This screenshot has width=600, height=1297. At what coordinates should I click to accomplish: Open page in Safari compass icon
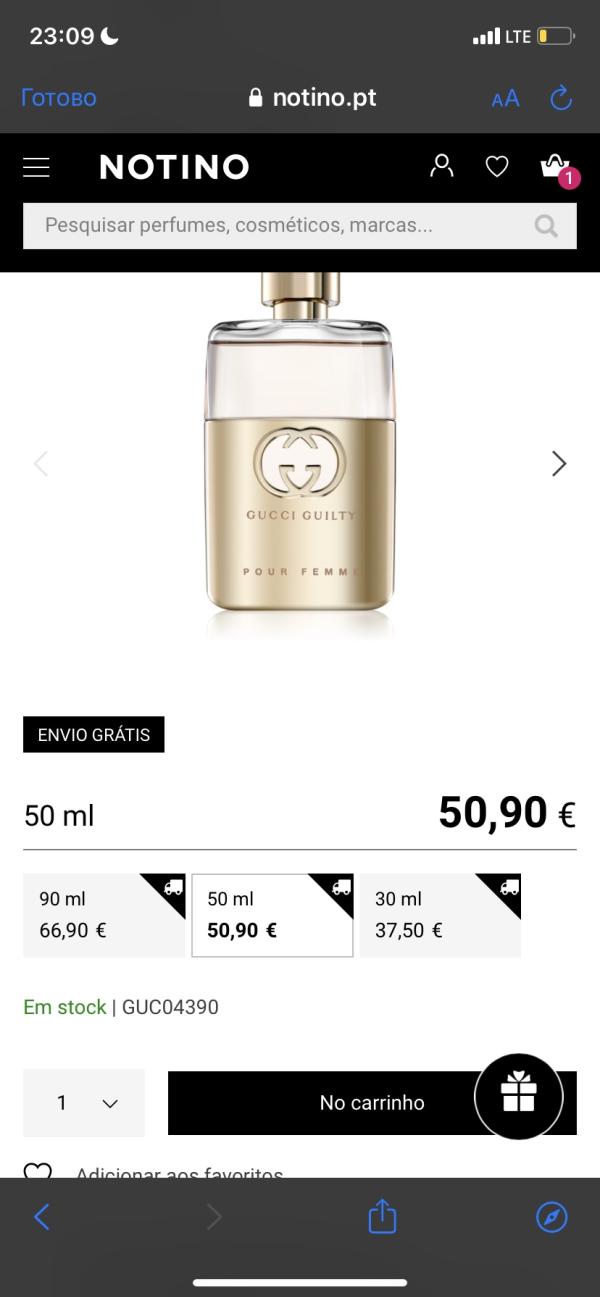pyautogui.click(x=552, y=1217)
